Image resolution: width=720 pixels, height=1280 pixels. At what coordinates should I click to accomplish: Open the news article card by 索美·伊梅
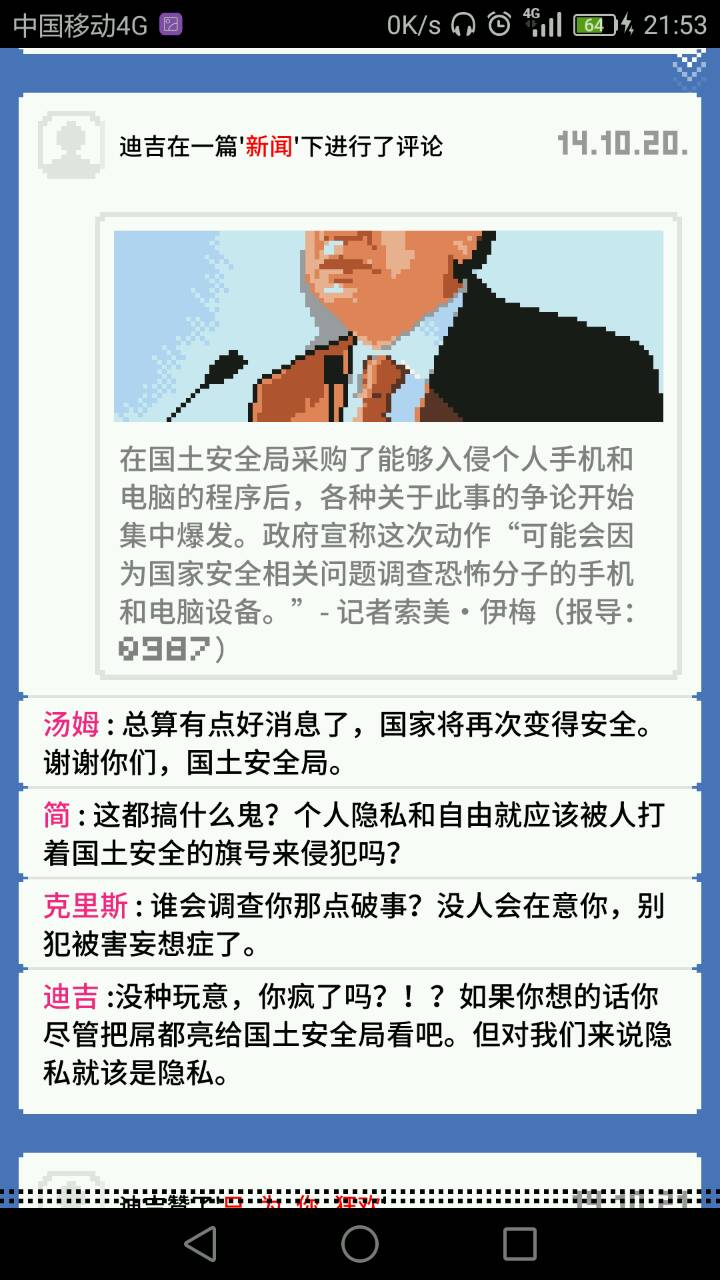coord(388,447)
